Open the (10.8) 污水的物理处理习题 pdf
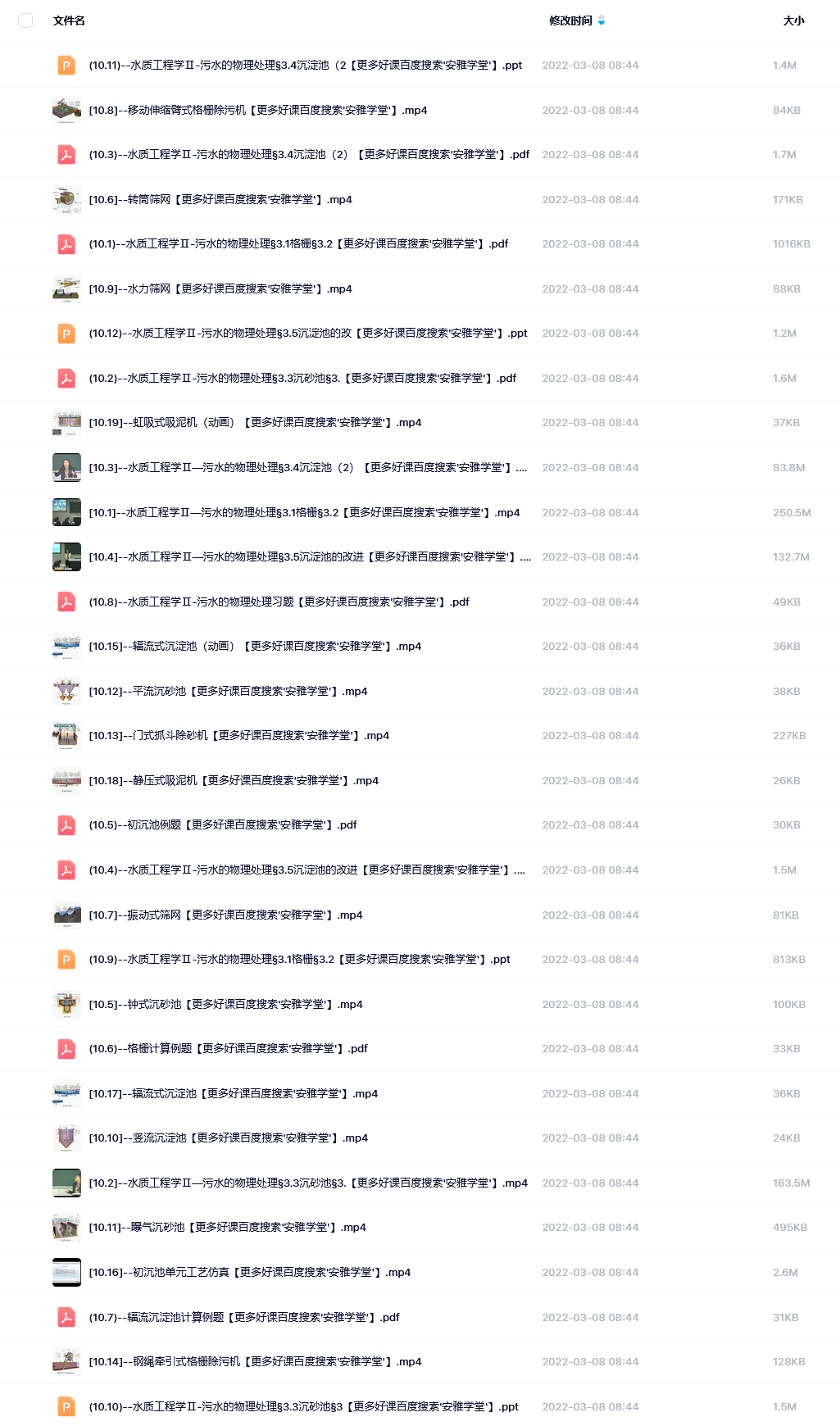The width and height of the screenshot is (840, 1426). [279, 602]
